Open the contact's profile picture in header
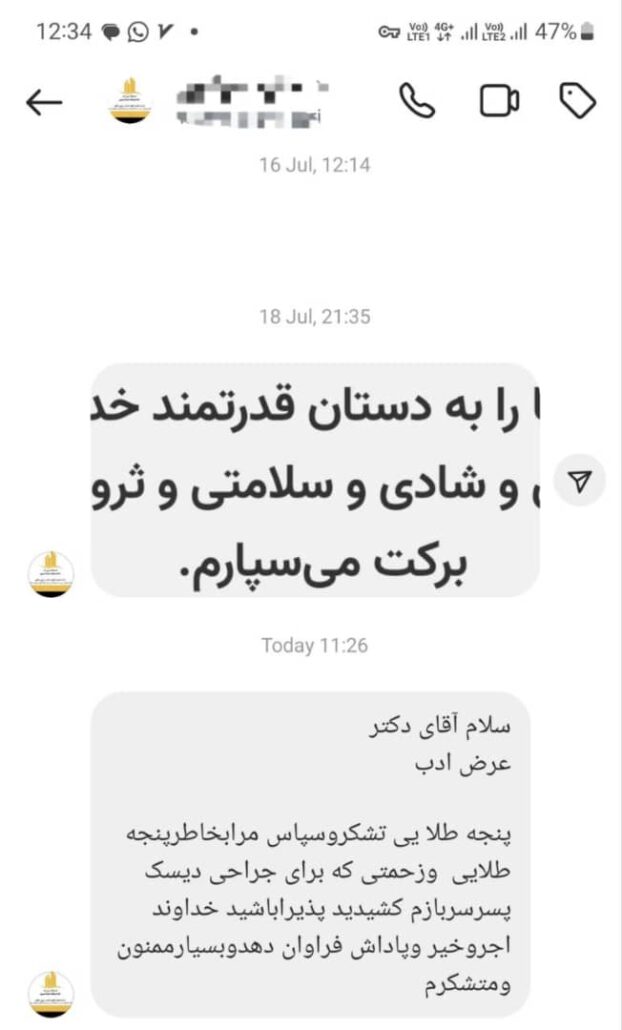 click(x=130, y=101)
